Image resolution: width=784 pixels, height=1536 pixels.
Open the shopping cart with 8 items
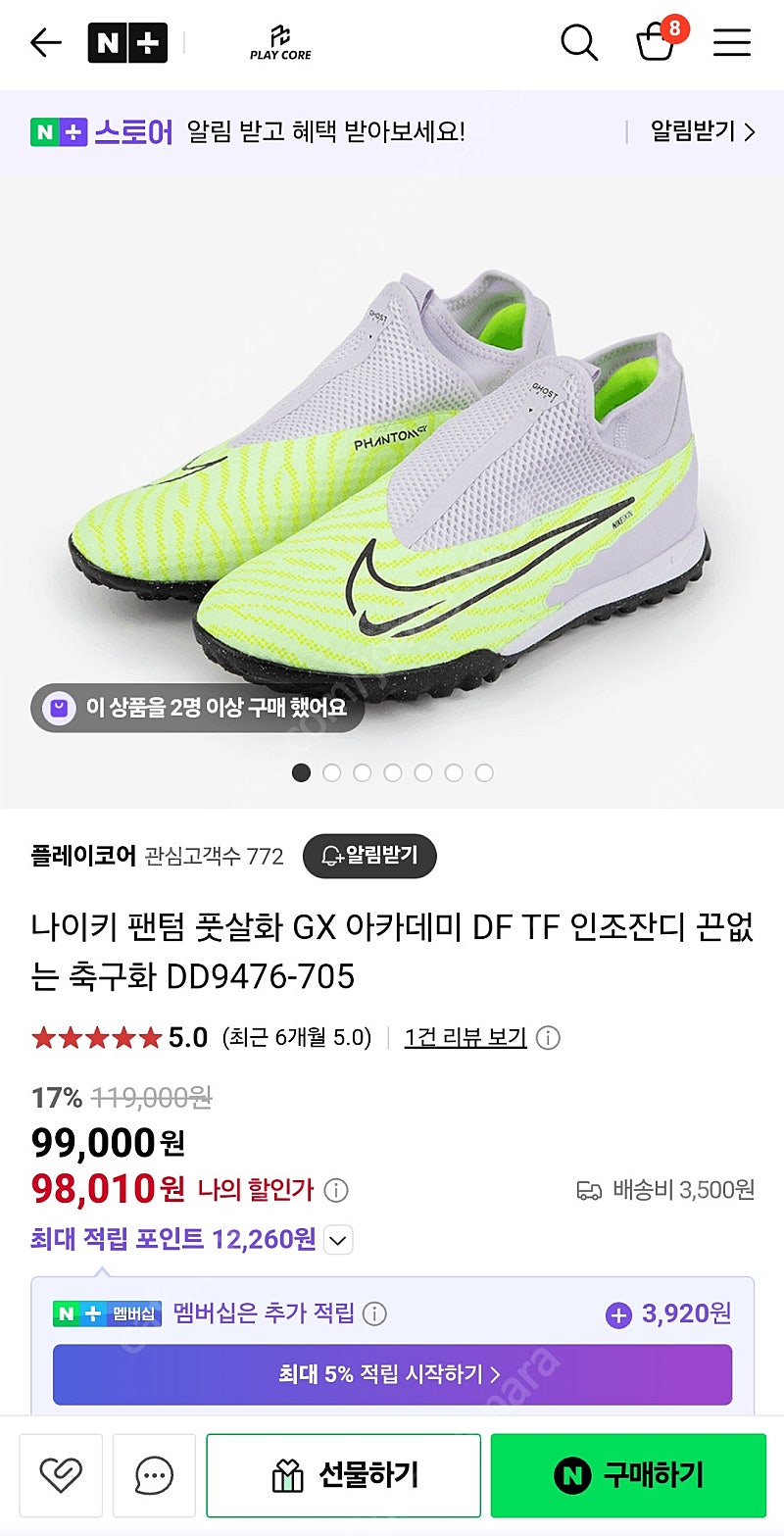pyautogui.click(x=656, y=41)
